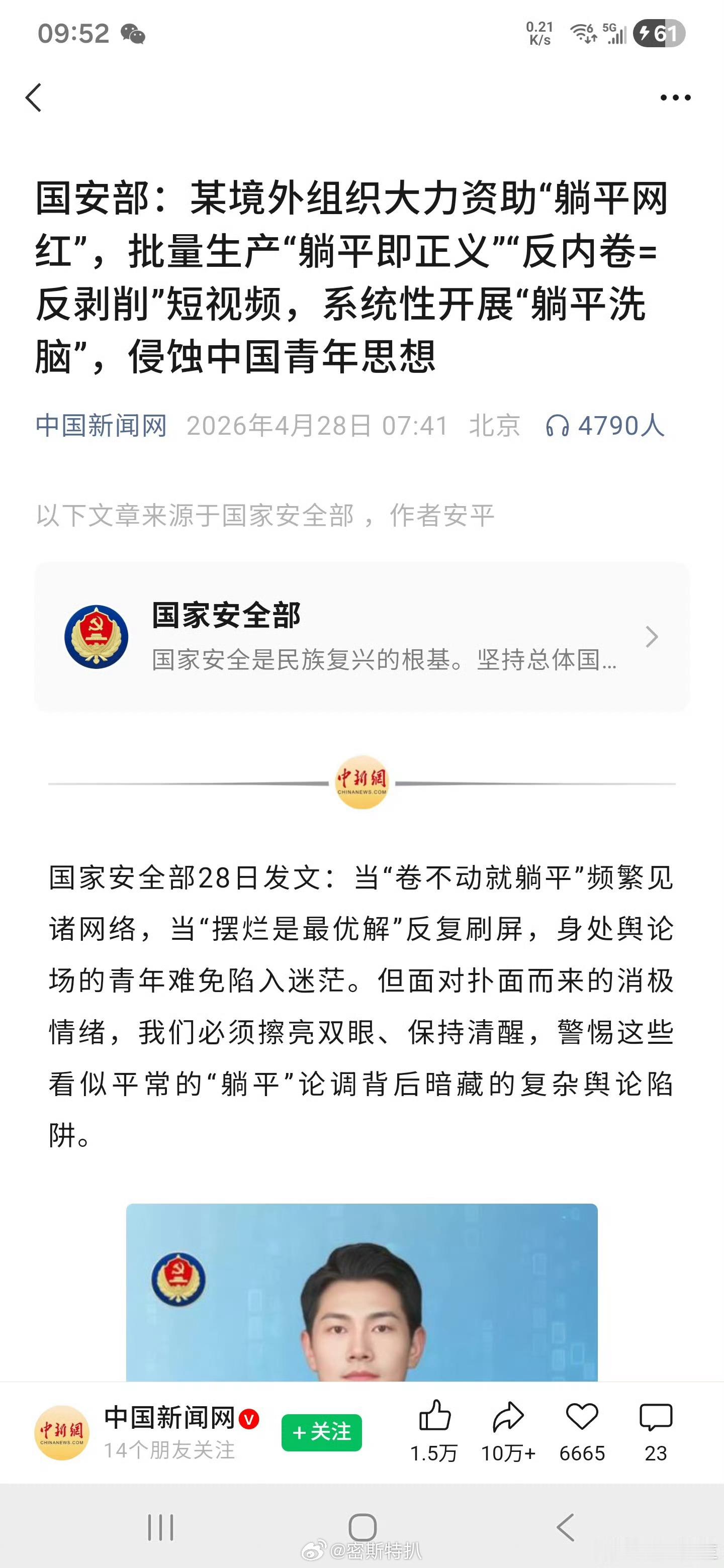Tap the battery indicator showing 61

coord(660,34)
